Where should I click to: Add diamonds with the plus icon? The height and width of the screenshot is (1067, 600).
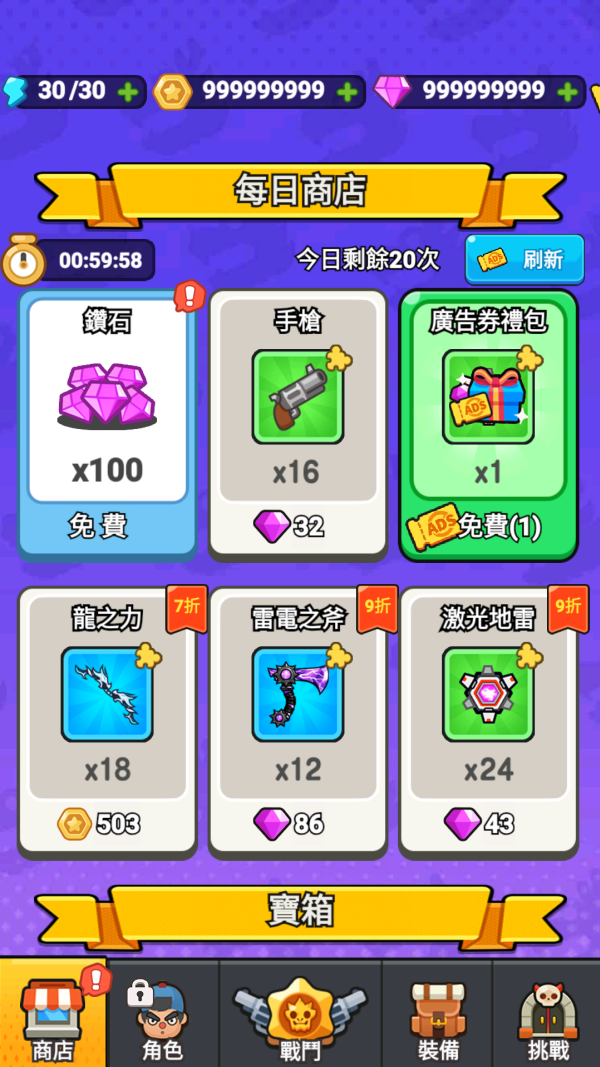tap(567, 92)
